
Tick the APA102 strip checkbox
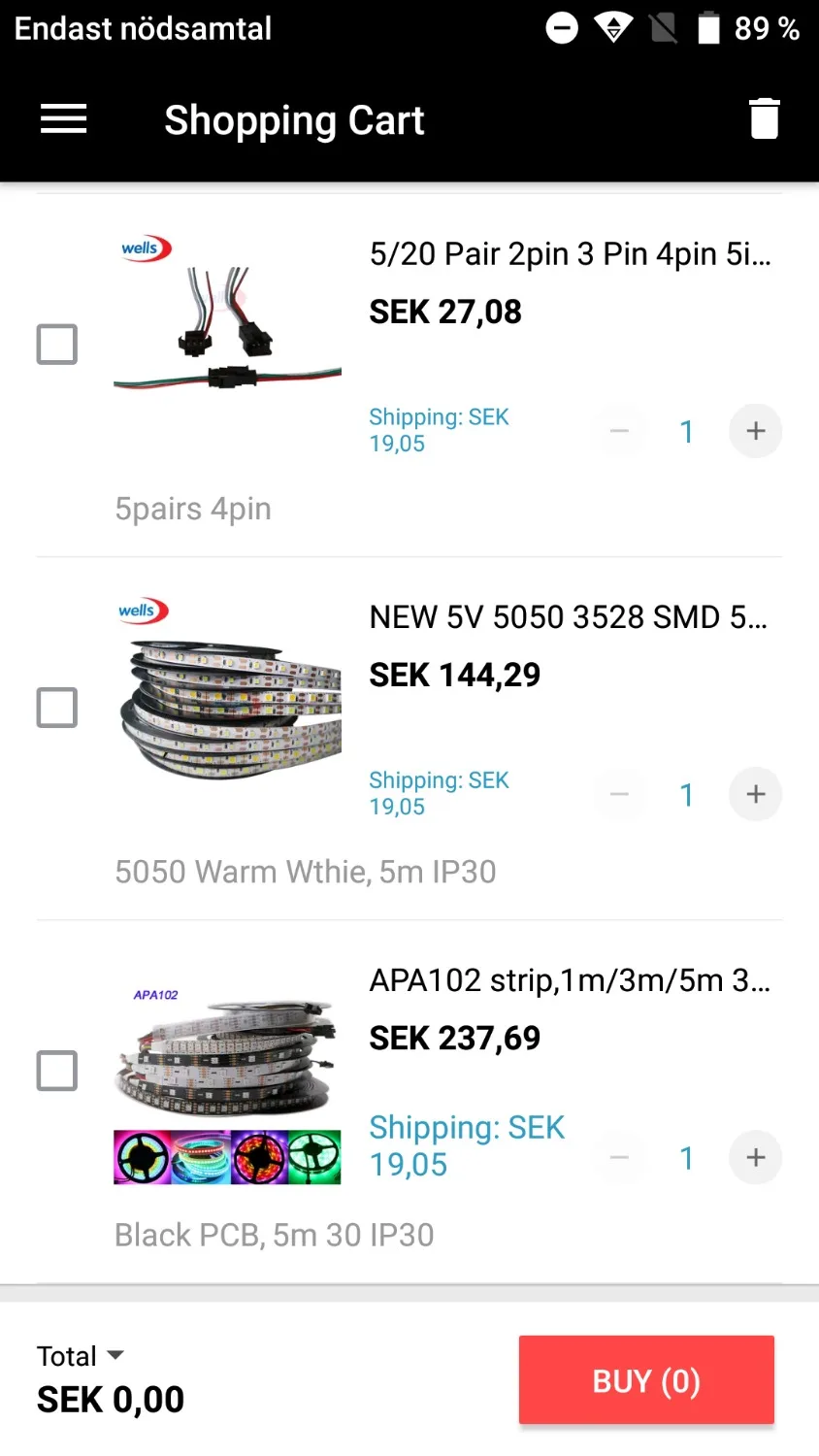[57, 1071]
